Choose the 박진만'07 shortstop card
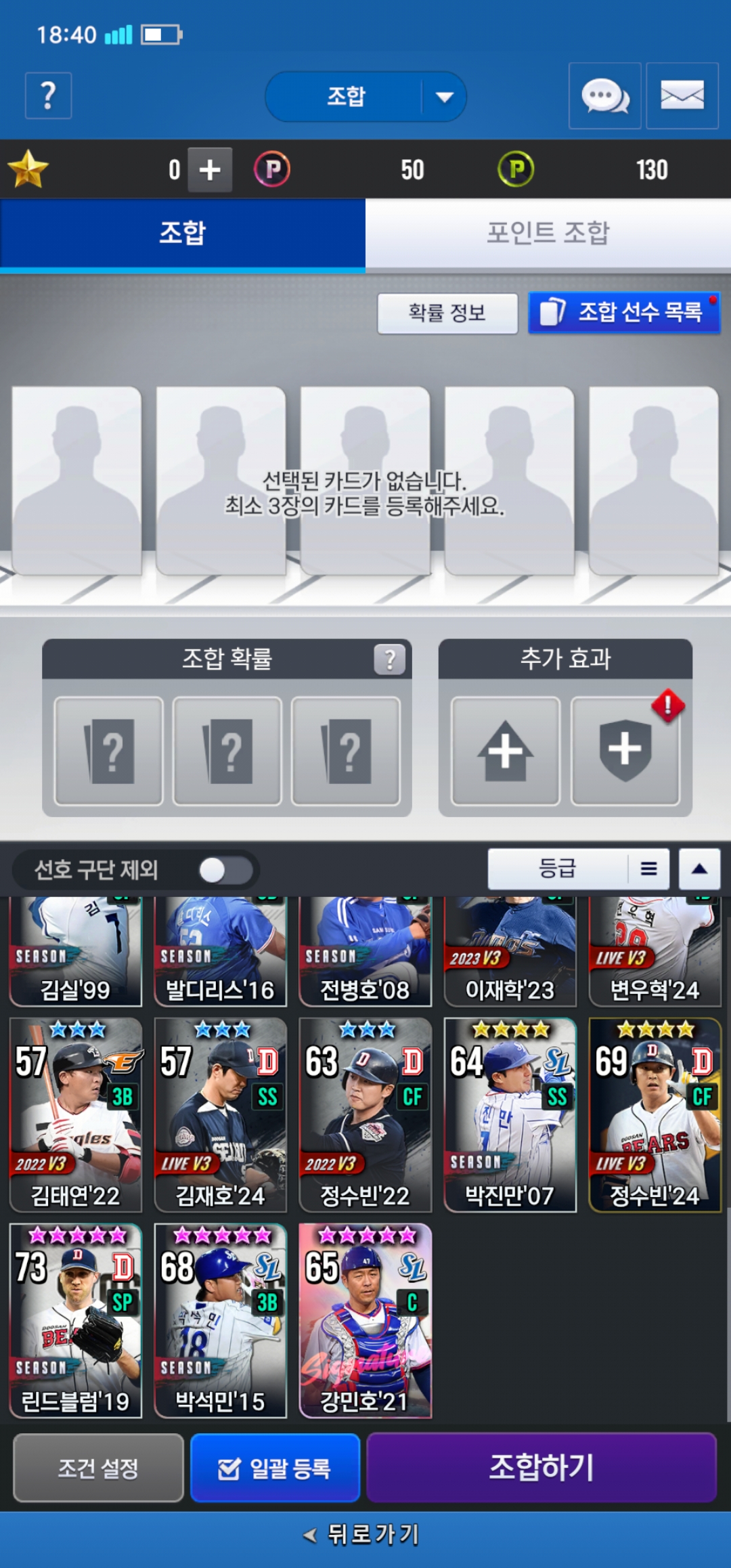 click(510, 1114)
